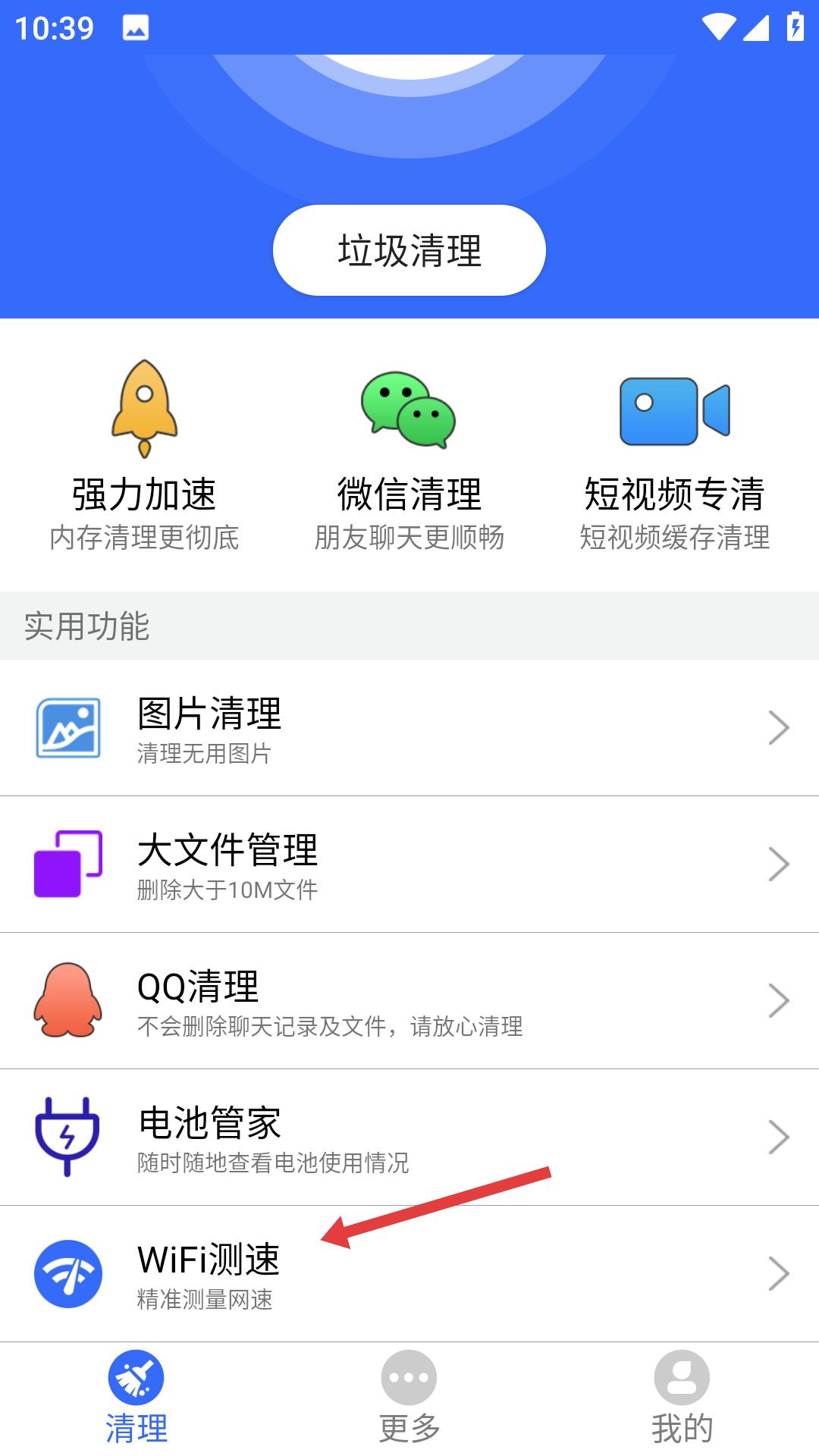Open 图片清理 by clicking the picture icon
Screen dimensions: 819x1456
tap(67, 728)
